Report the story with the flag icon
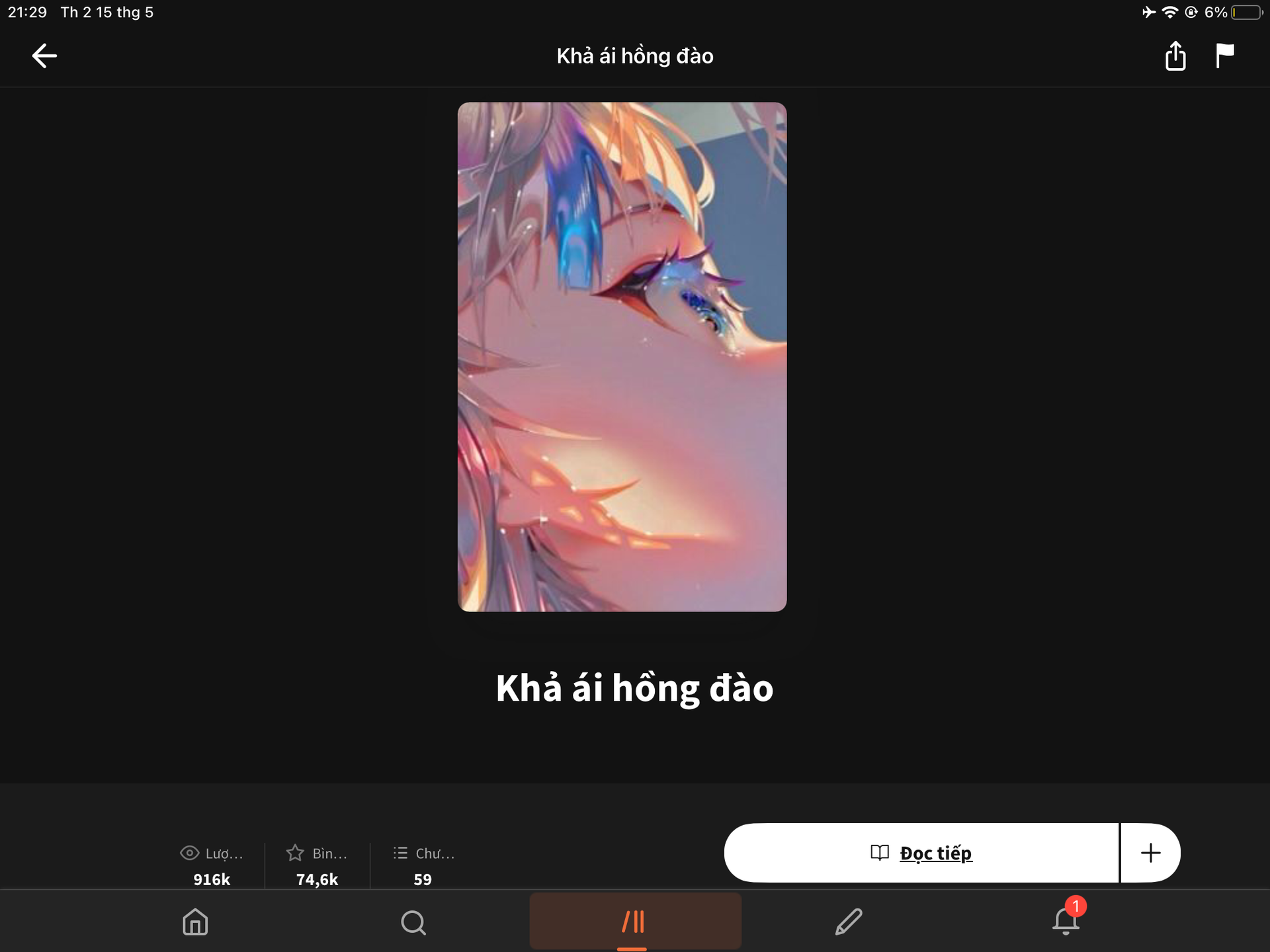This screenshot has height=952, width=1270. click(x=1224, y=56)
